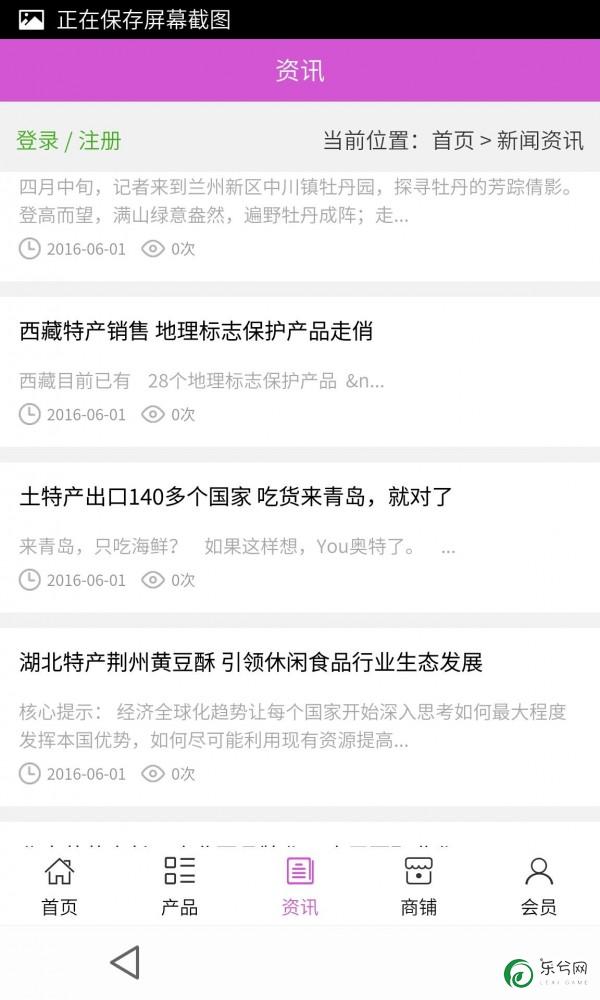Switch to the 产品 tab

coord(180,885)
